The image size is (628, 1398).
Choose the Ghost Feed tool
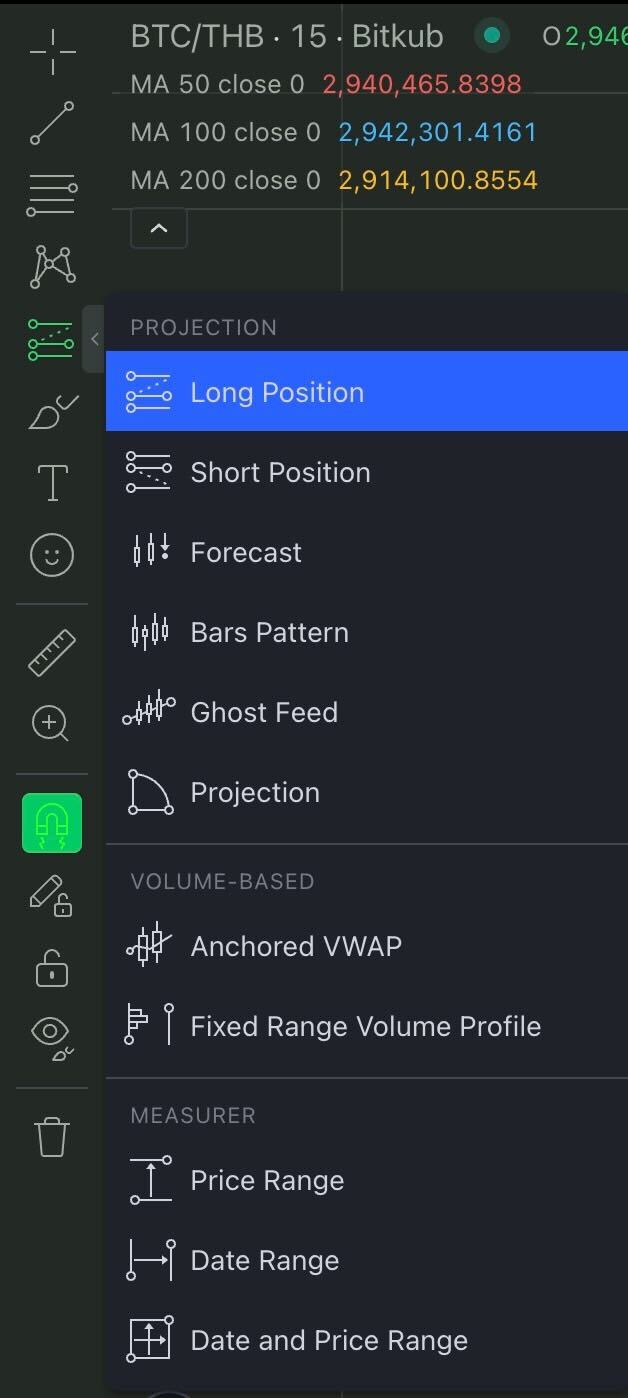click(x=264, y=712)
